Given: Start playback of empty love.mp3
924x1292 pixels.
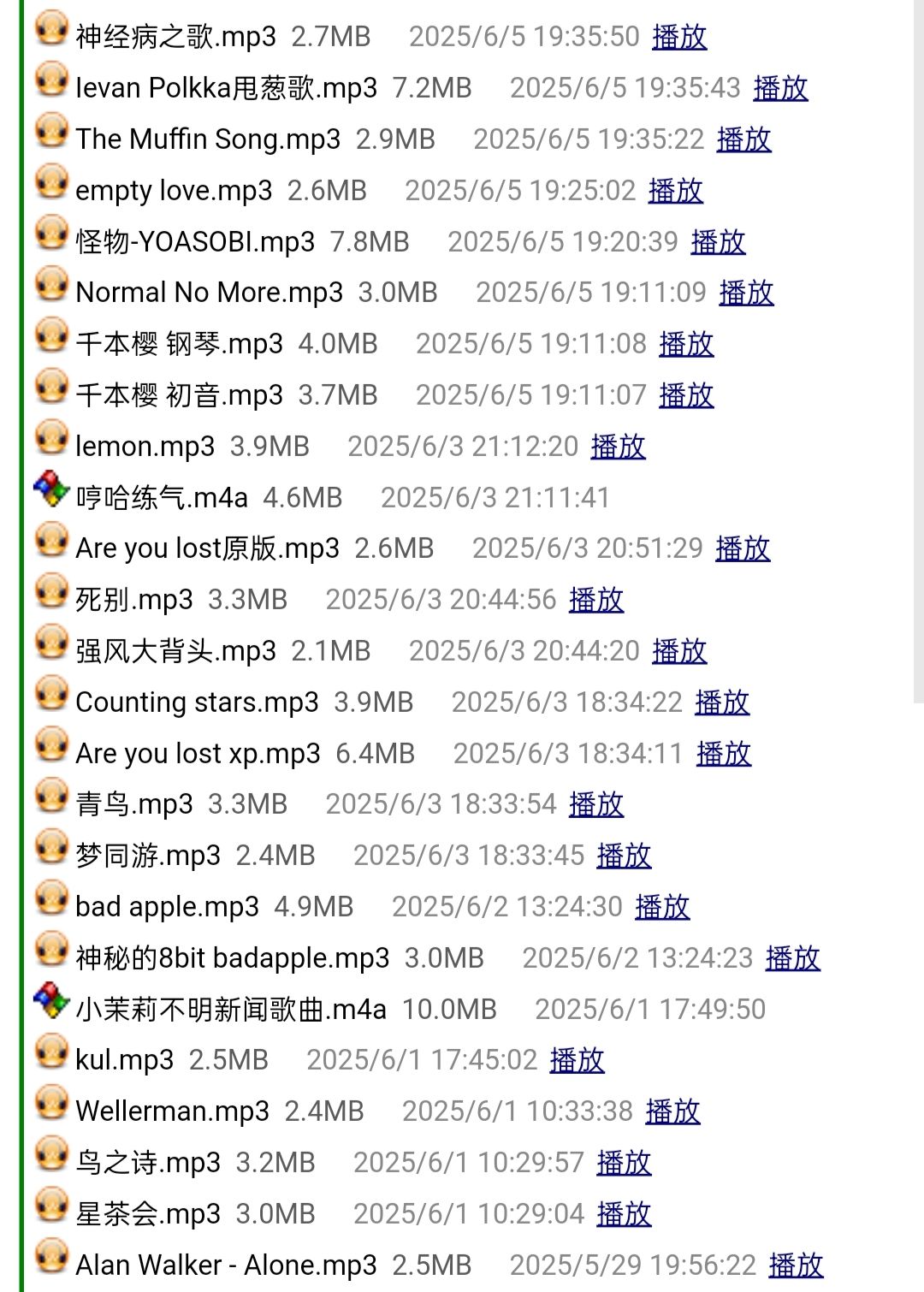Looking at the screenshot, I should 675,191.
